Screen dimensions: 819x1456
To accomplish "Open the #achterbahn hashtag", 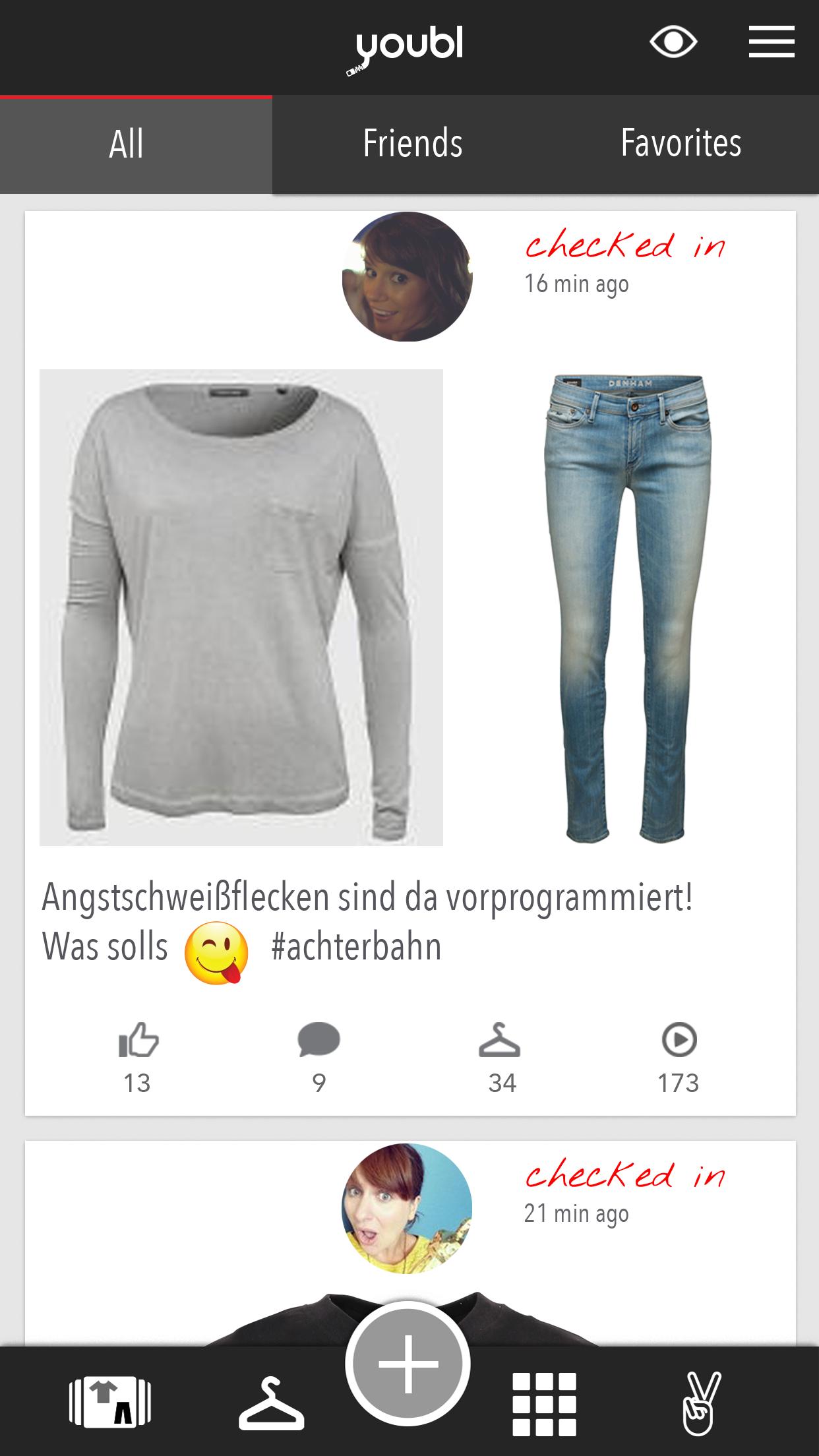I will [x=356, y=948].
